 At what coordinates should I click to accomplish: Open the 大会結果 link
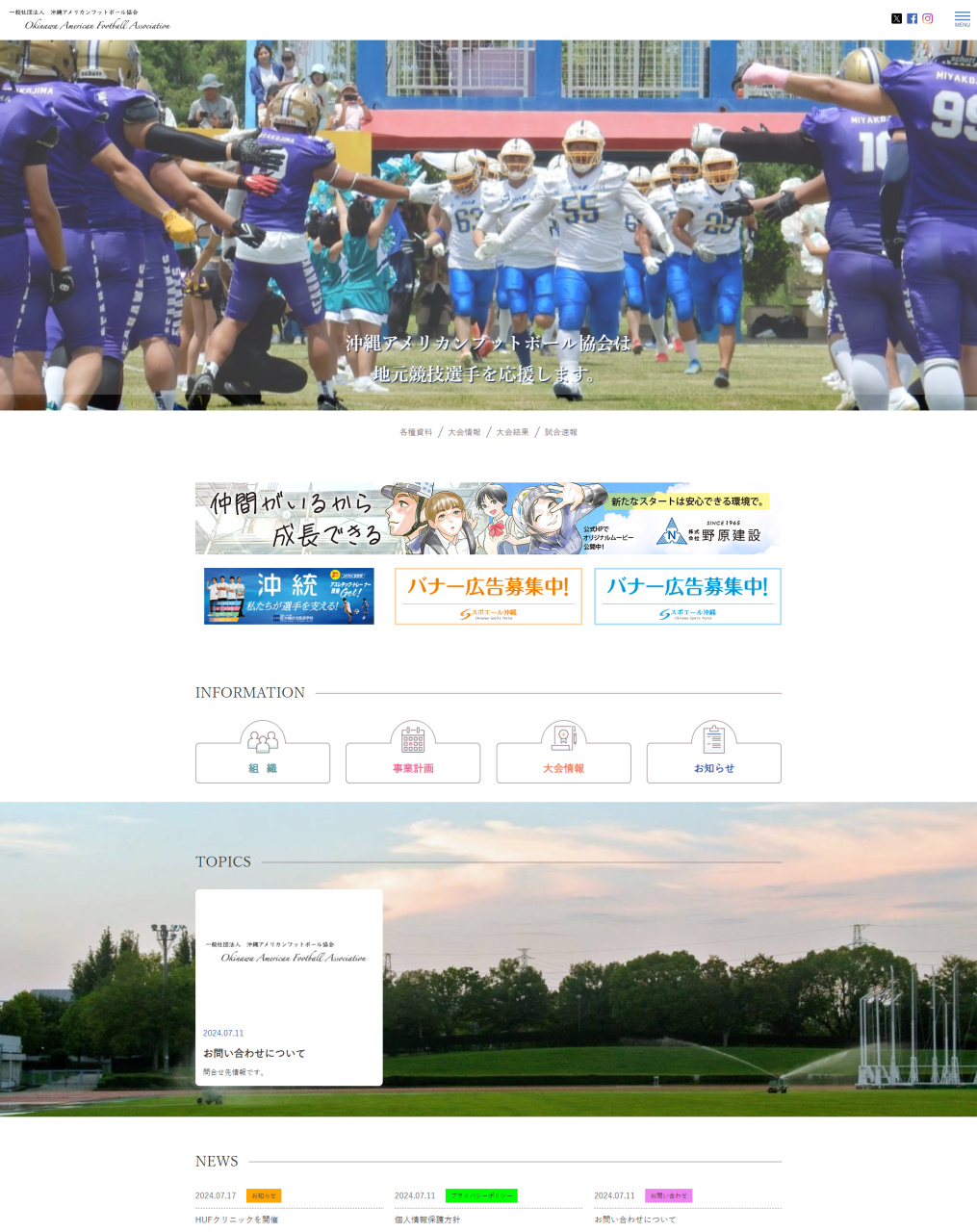[x=512, y=432]
